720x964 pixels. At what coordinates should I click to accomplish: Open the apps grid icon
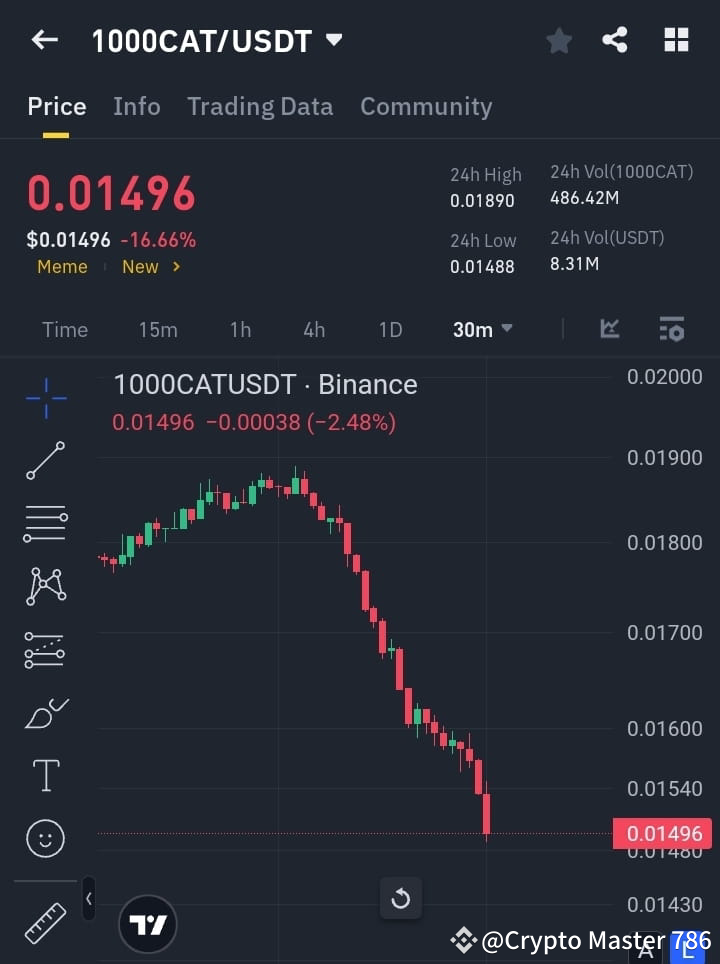(676, 40)
